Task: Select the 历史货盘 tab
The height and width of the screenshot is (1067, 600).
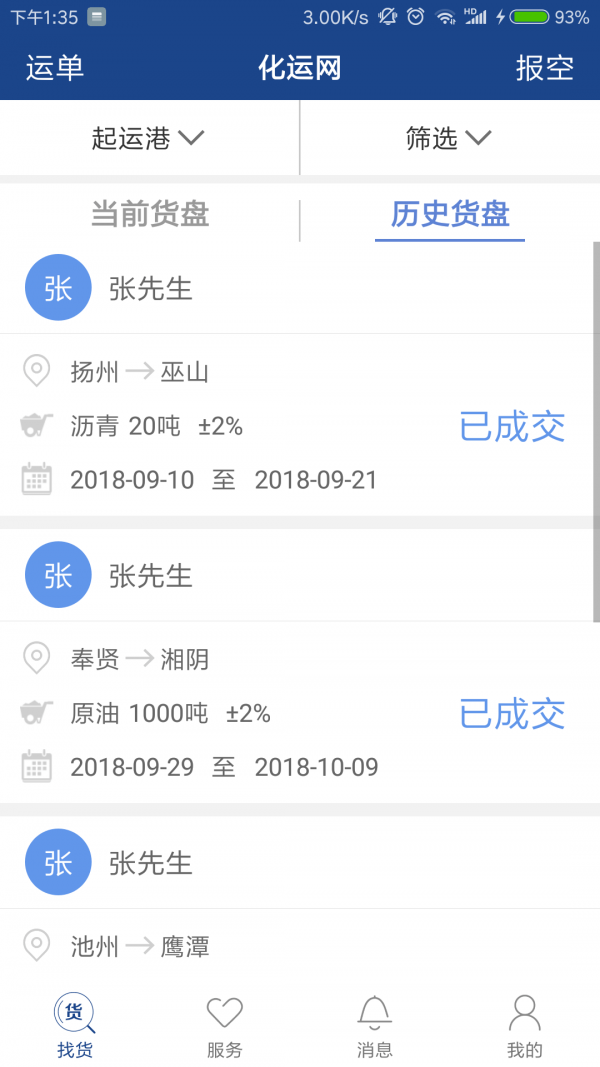Action: point(450,214)
